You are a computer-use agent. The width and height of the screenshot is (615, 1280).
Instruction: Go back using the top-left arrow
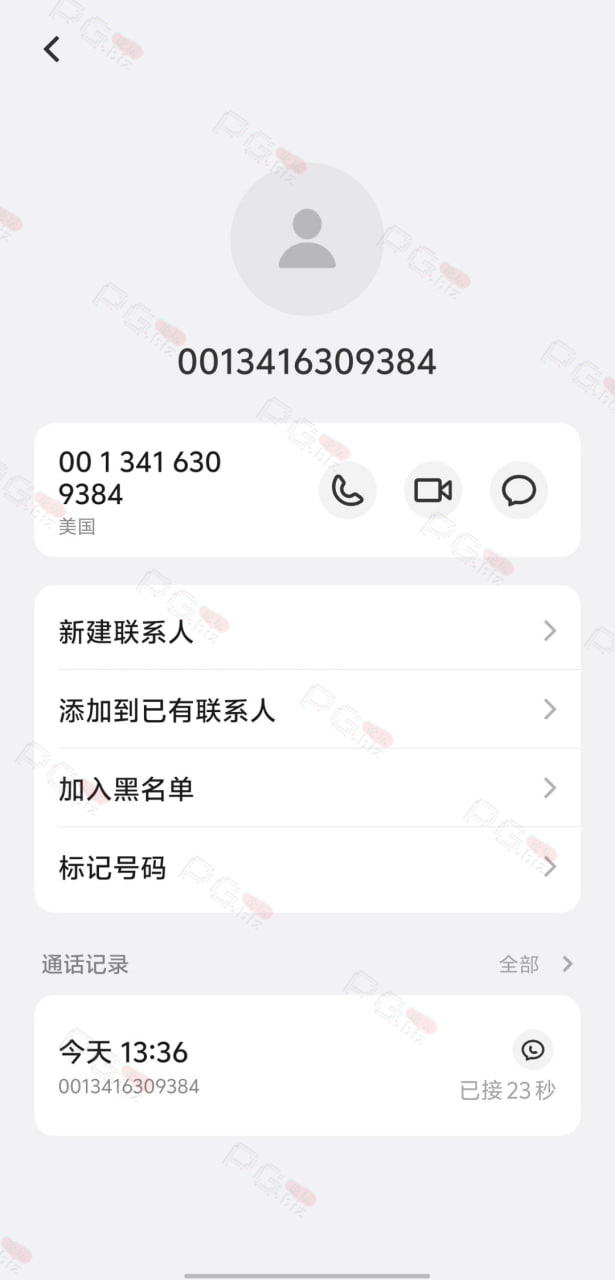[x=52, y=49]
